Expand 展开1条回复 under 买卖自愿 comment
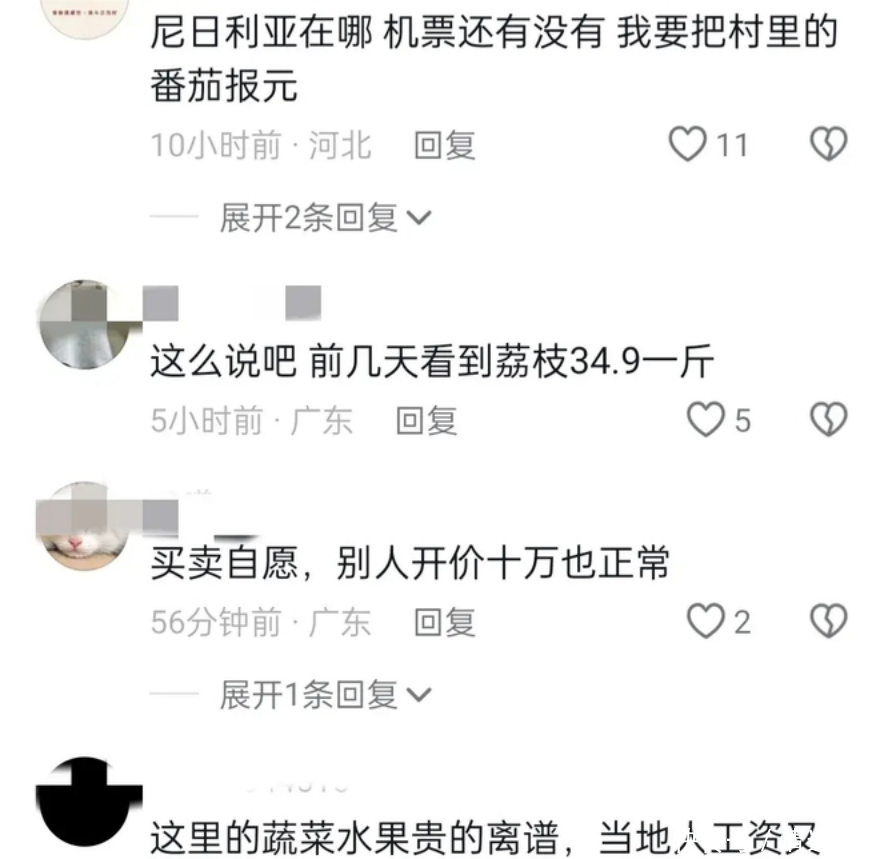Image resolution: width=896 pixels, height=859 pixels. coord(323,694)
